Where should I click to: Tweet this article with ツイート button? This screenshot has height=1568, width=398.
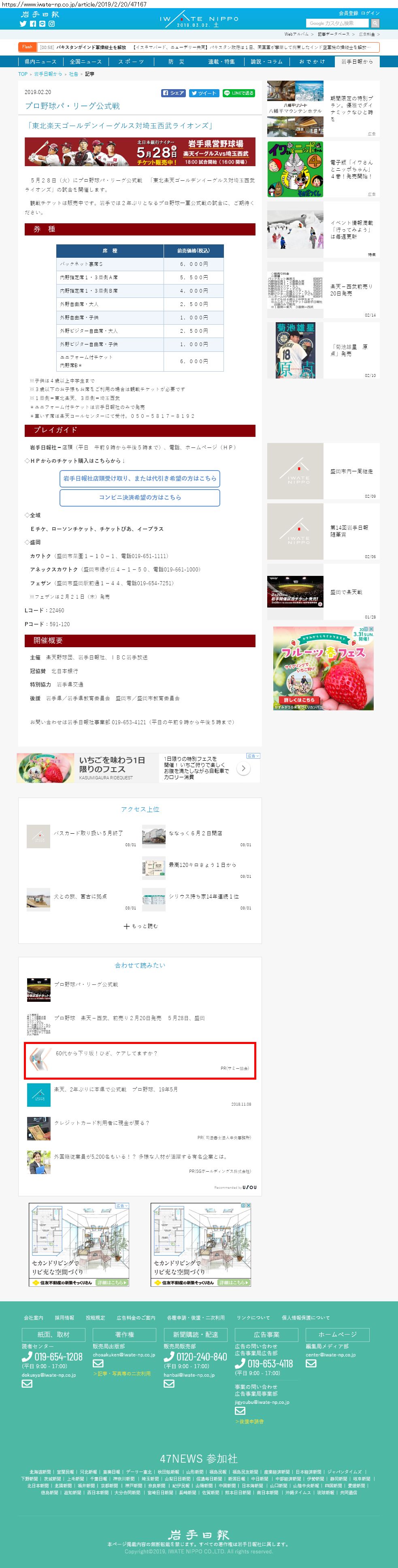coord(203,93)
